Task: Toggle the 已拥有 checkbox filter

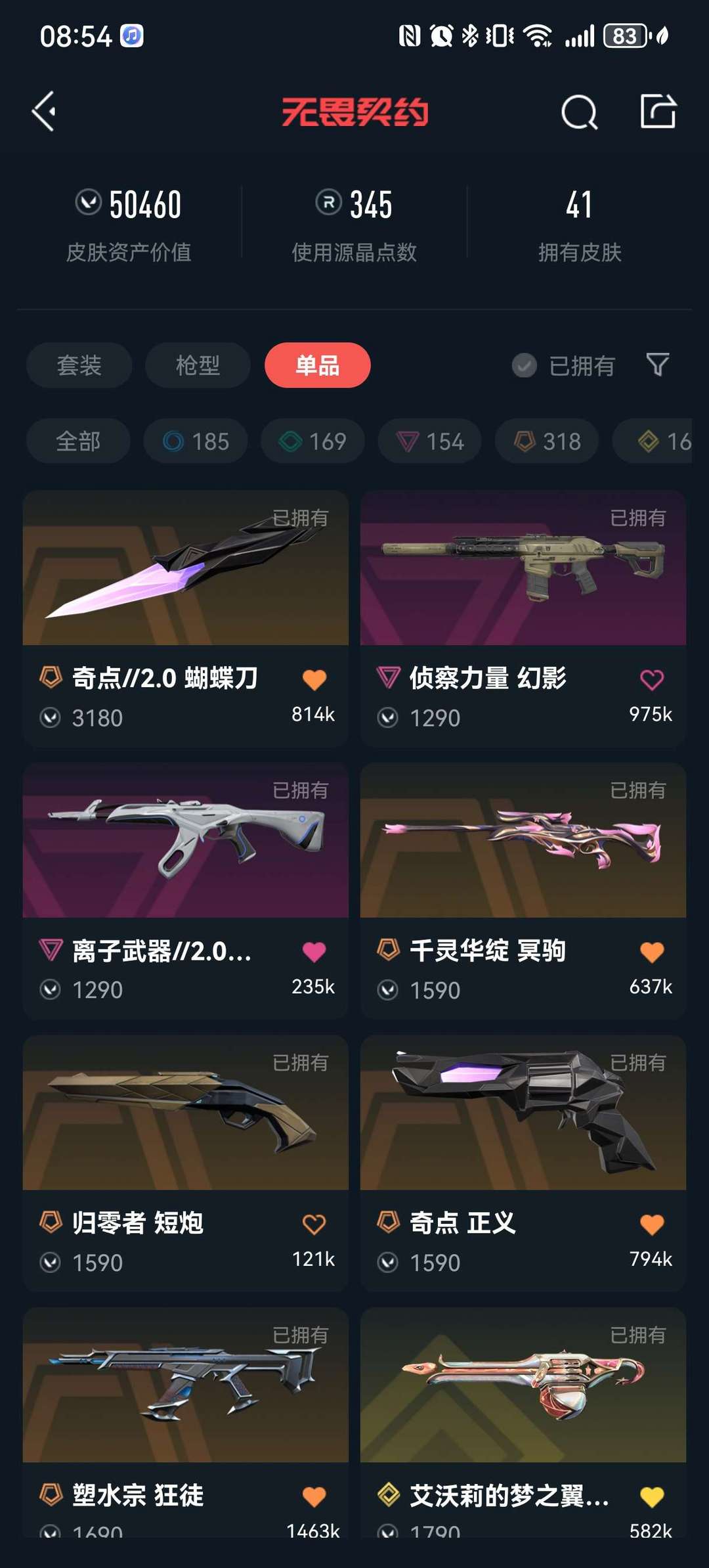Action: [x=563, y=366]
